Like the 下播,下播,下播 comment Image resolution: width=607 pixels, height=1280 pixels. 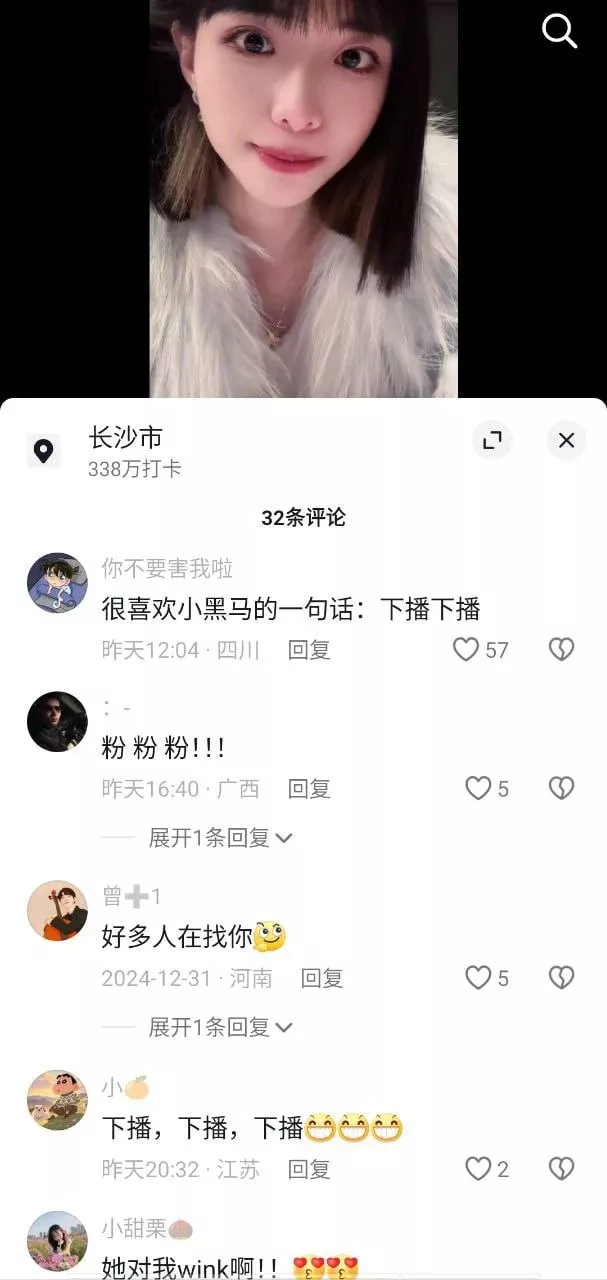[x=478, y=1168]
